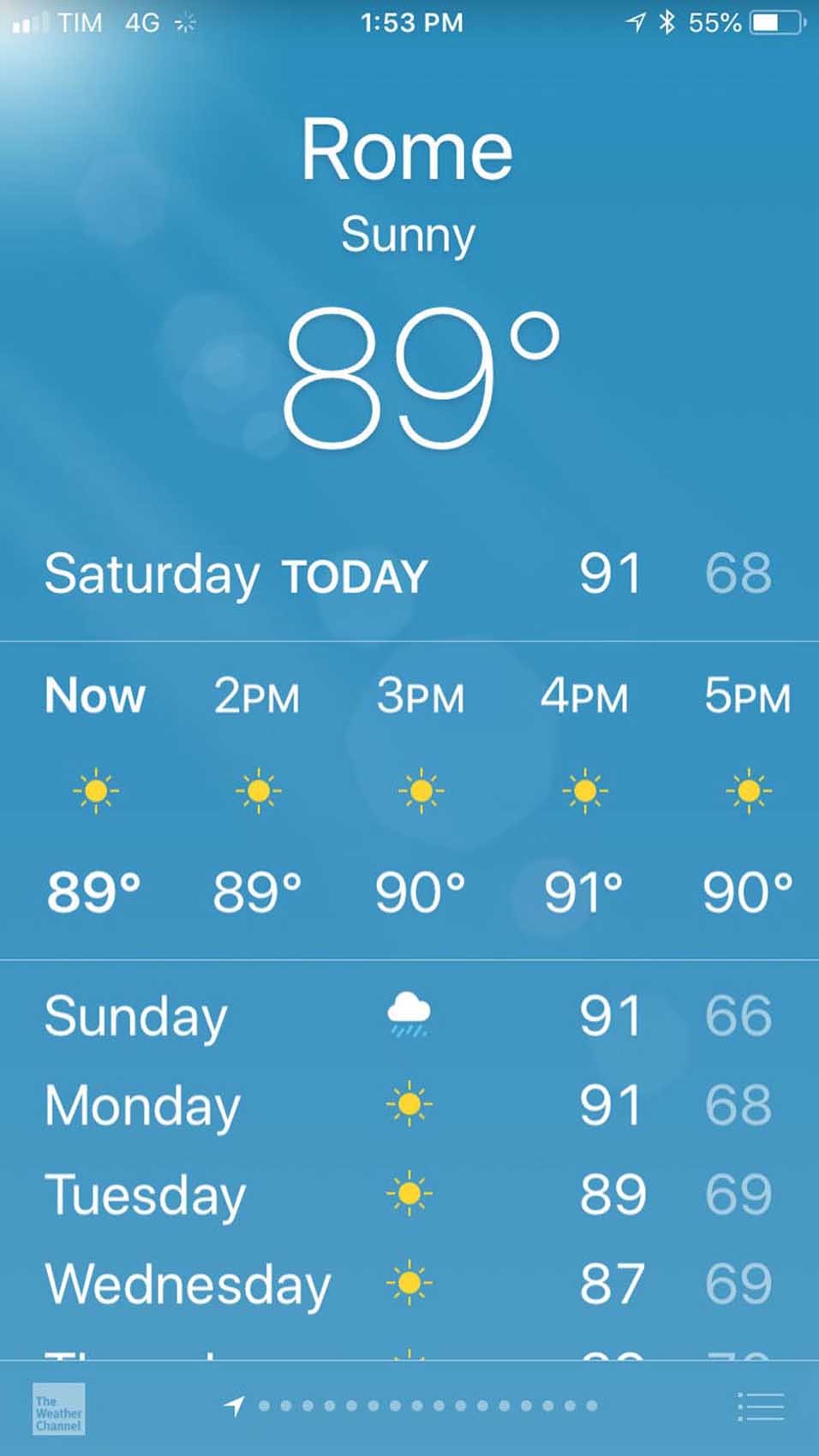The image size is (819, 1456).
Task: Open the city list menu
Action: click(x=760, y=1406)
